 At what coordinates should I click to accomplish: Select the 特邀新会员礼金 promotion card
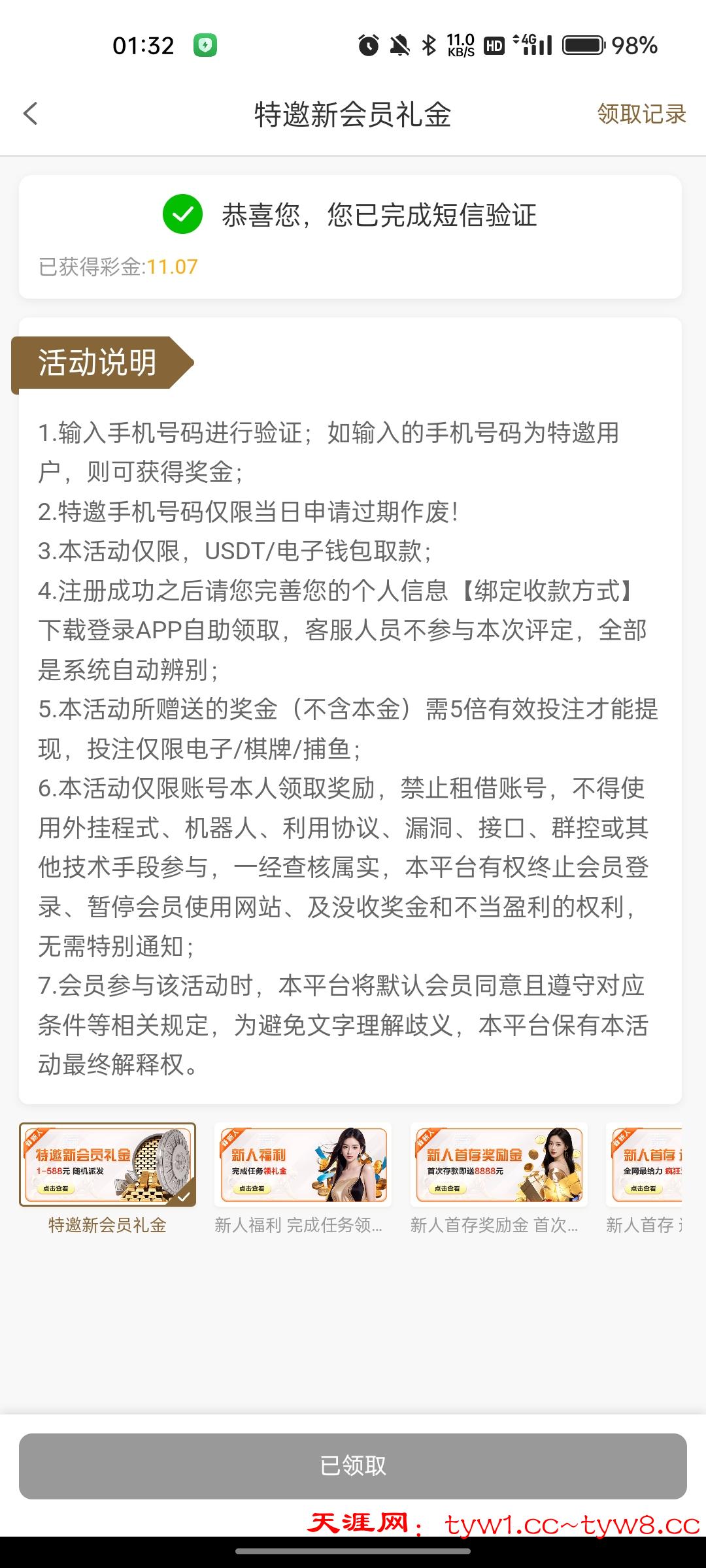(107, 1164)
